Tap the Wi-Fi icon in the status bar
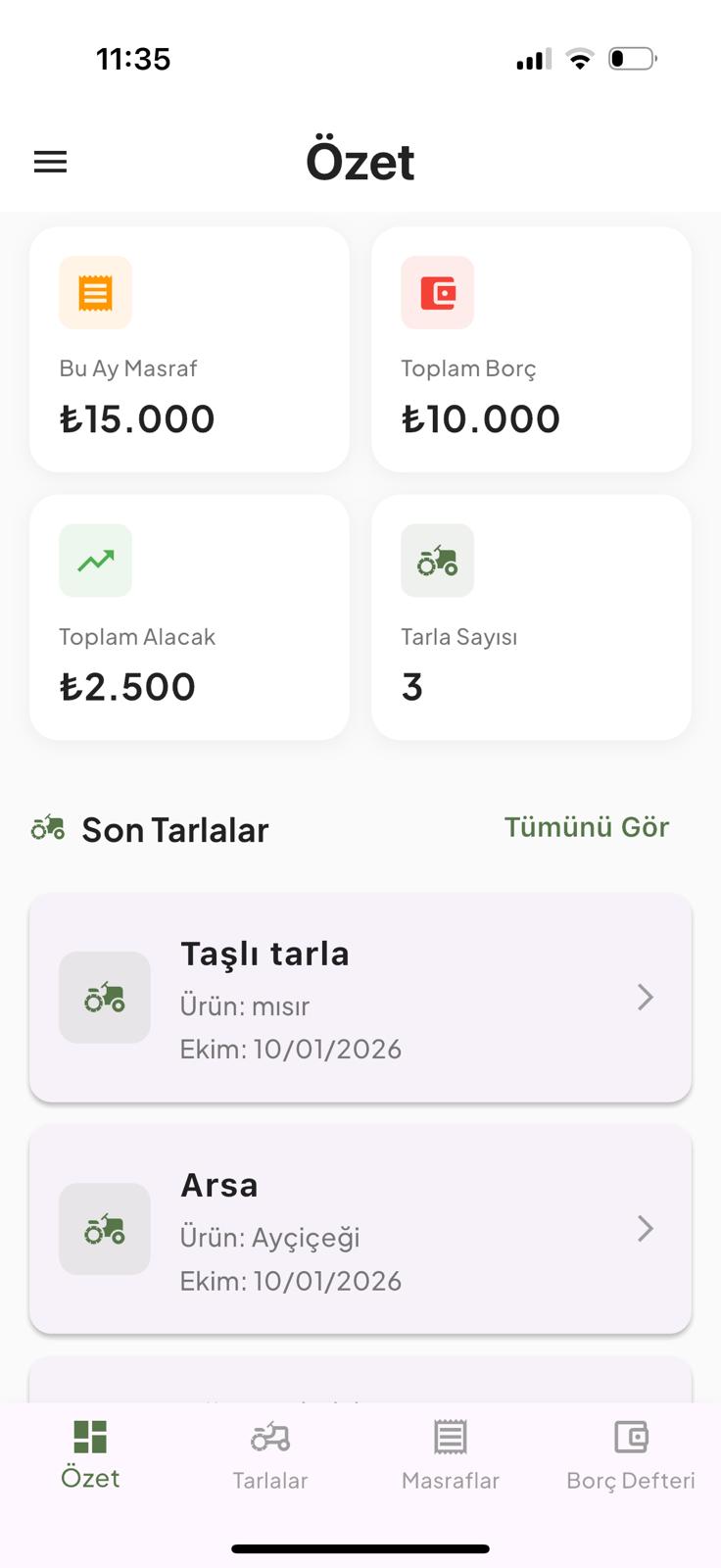This screenshot has height=1568, width=721. 579,58
